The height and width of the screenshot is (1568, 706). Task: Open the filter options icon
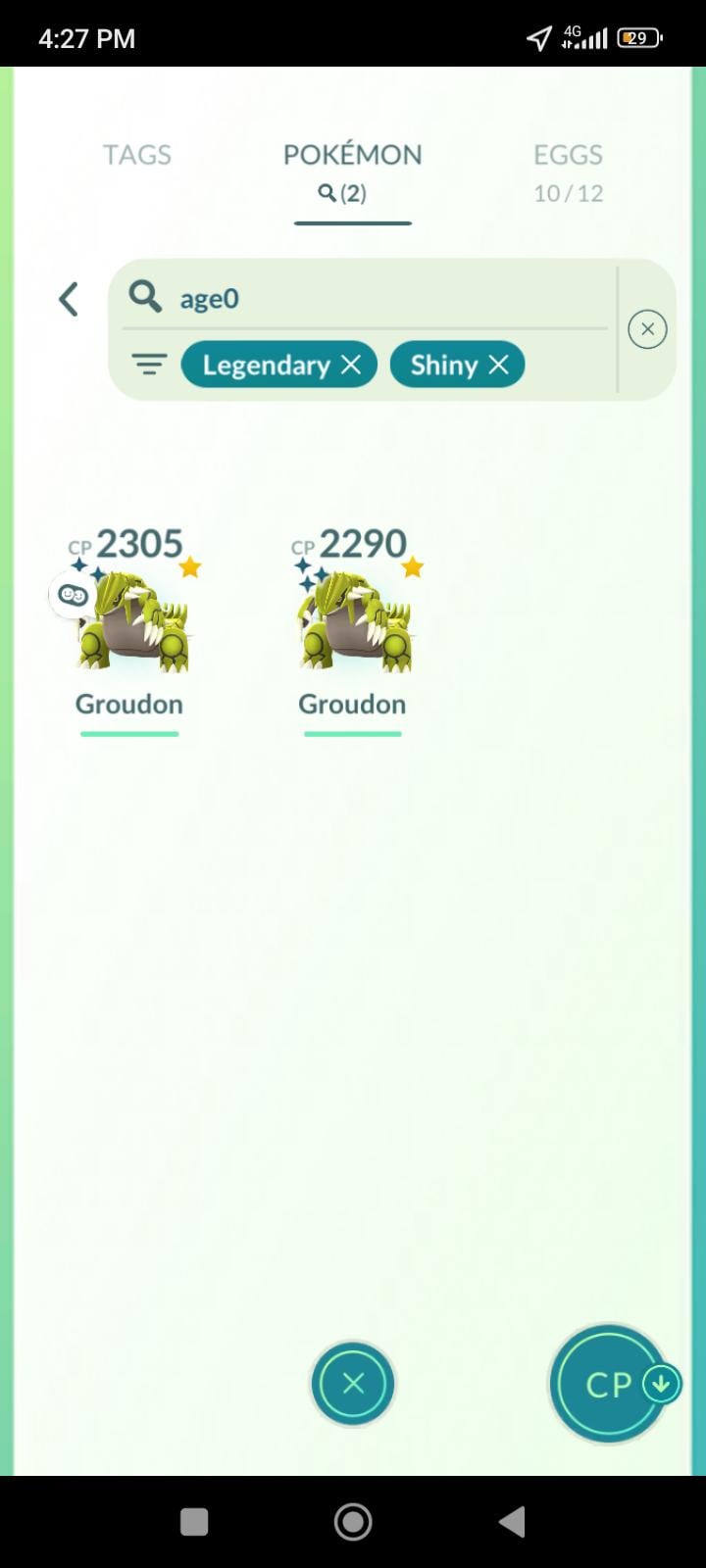149,365
